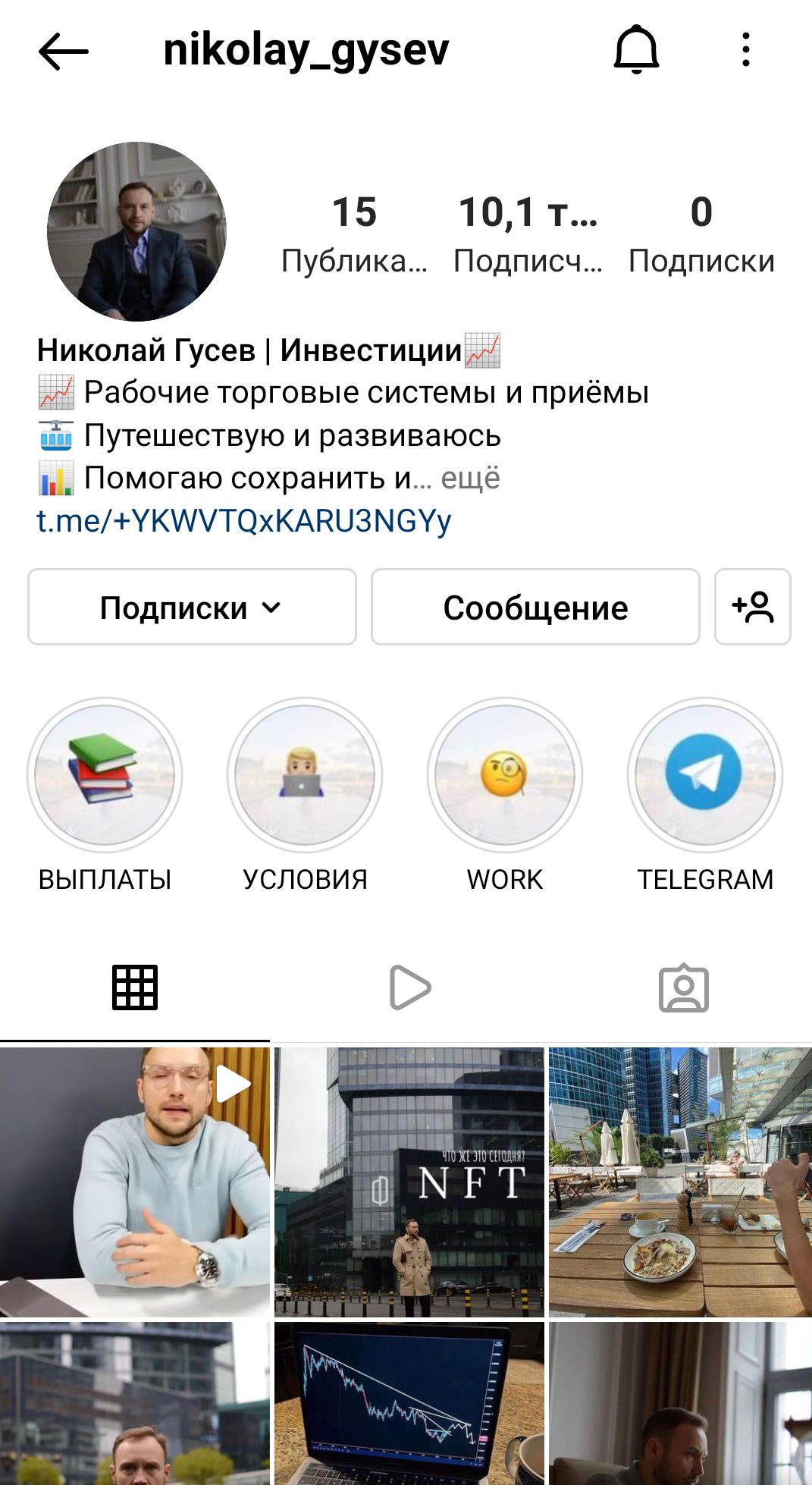The height and width of the screenshot is (1485, 812).
Task: Open the t.me Telegram link in bio
Action: pos(244,521)
